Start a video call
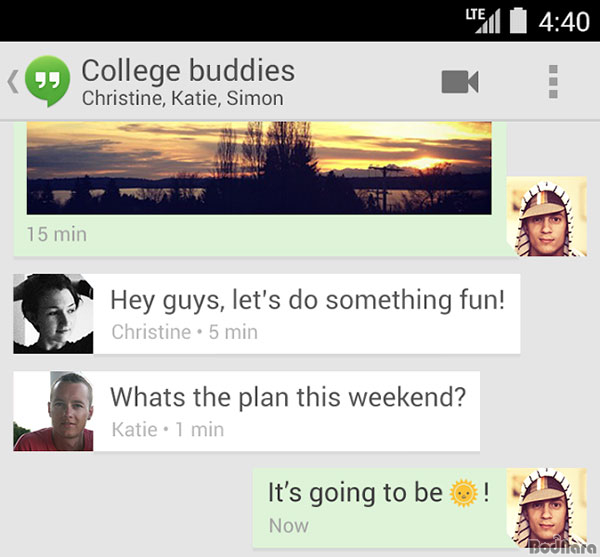 (460, 82)
